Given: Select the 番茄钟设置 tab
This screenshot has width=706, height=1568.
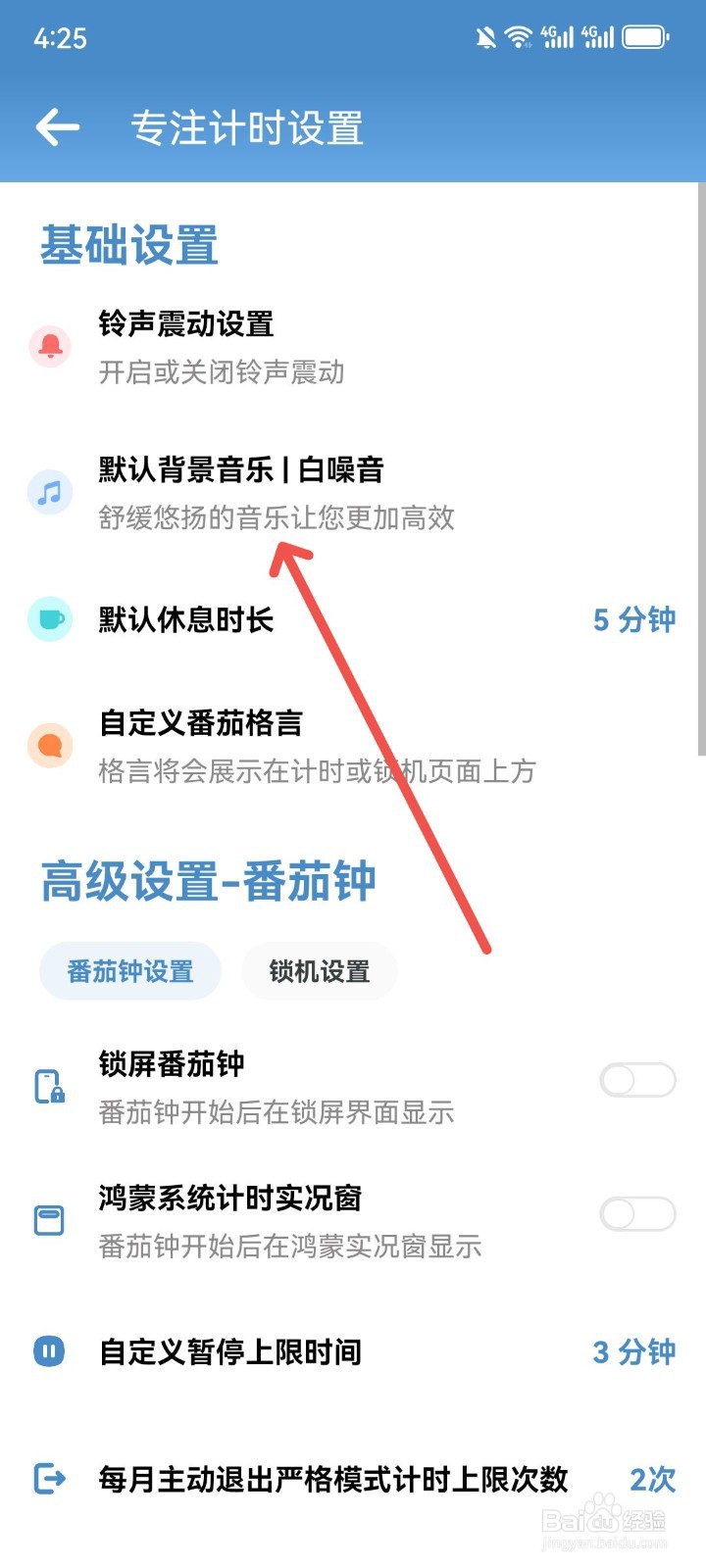Looking at the screenshot, I should click(129, 971).
